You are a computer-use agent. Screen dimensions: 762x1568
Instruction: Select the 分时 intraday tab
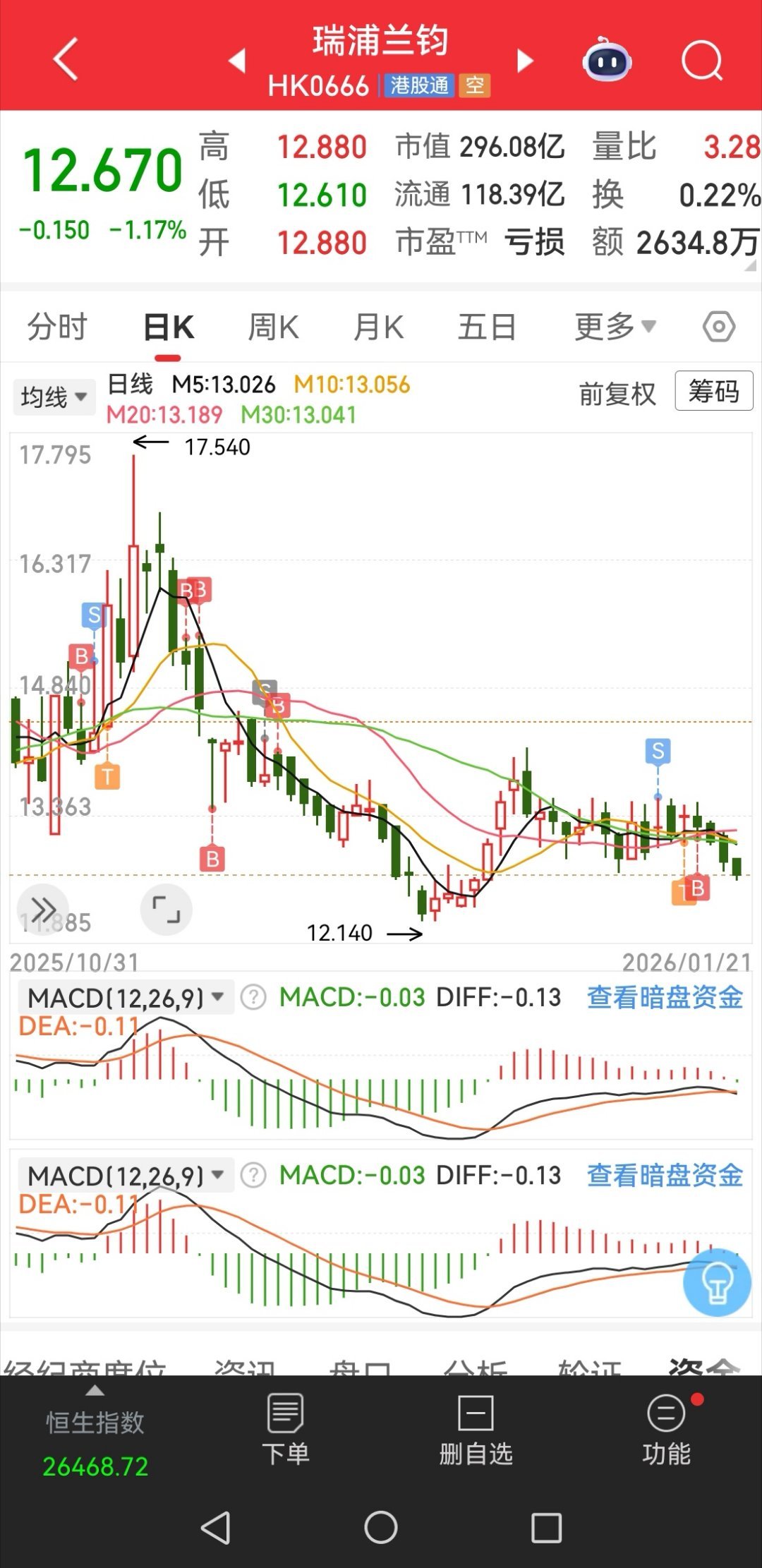click(56, 326)
